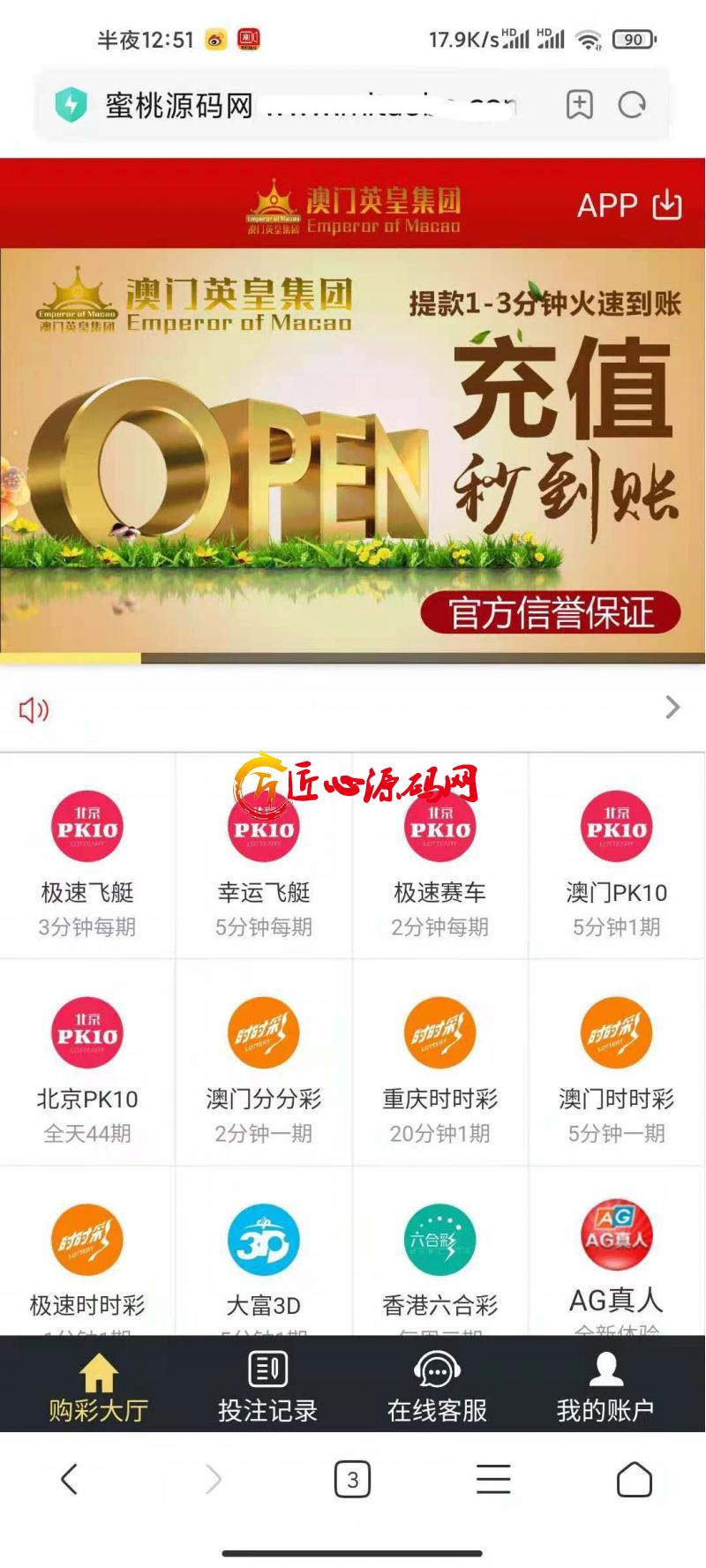
Task: Launch the 大富3D game
Action: (264, 1257)
